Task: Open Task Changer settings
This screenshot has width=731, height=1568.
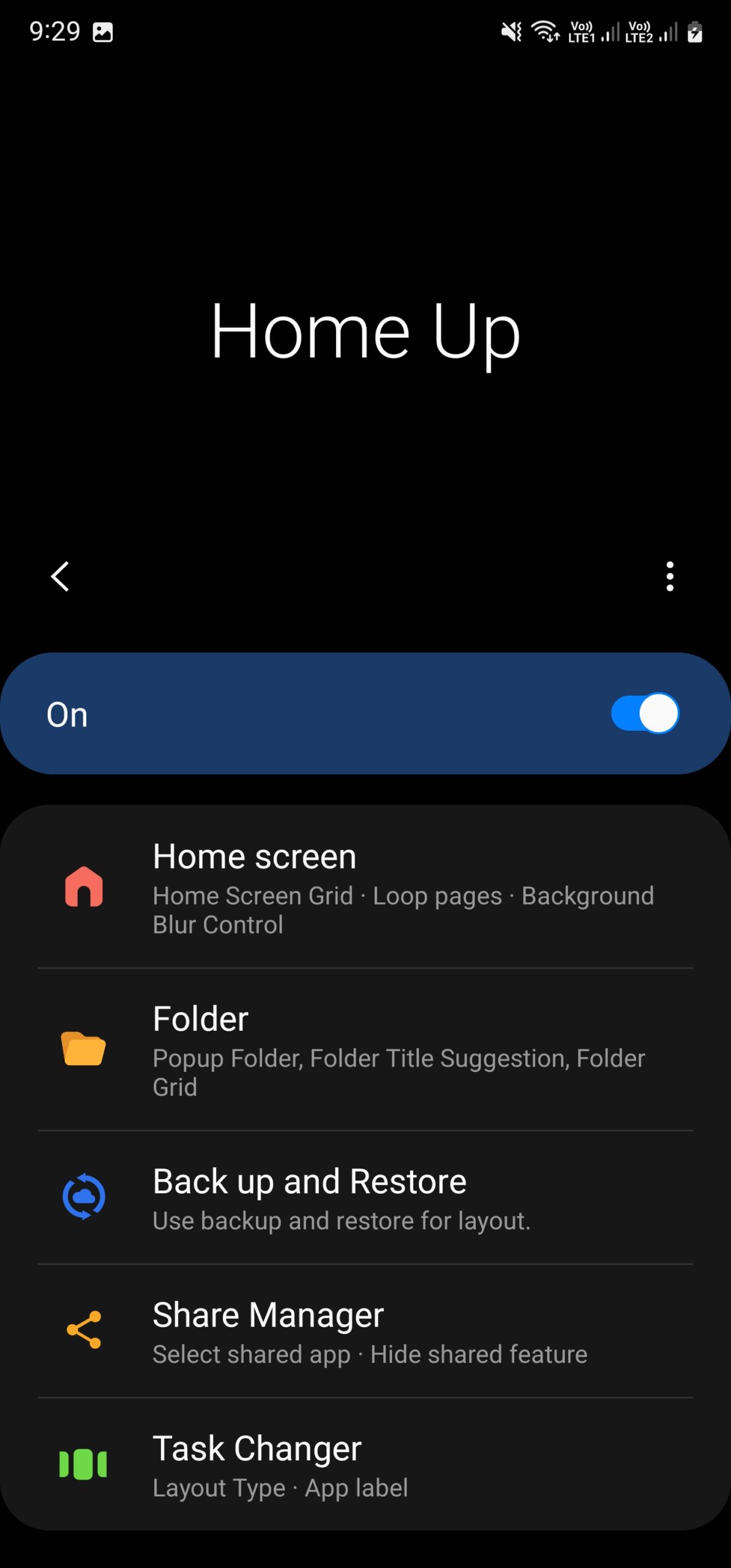Action: (365, 1464)
